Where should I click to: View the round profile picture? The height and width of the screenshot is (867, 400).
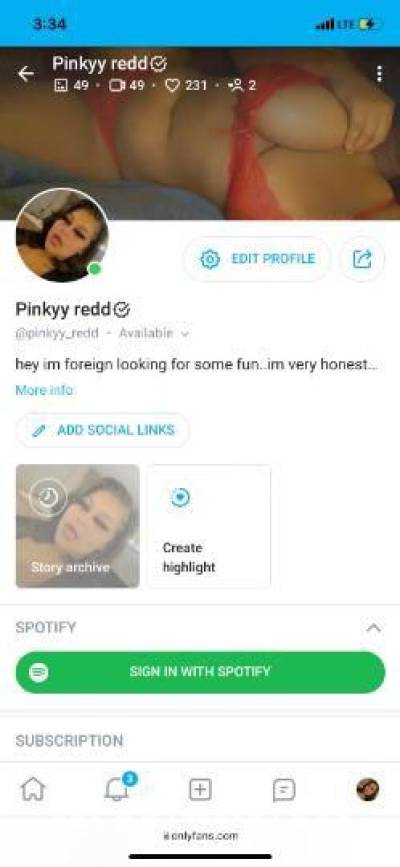point(61,236)
